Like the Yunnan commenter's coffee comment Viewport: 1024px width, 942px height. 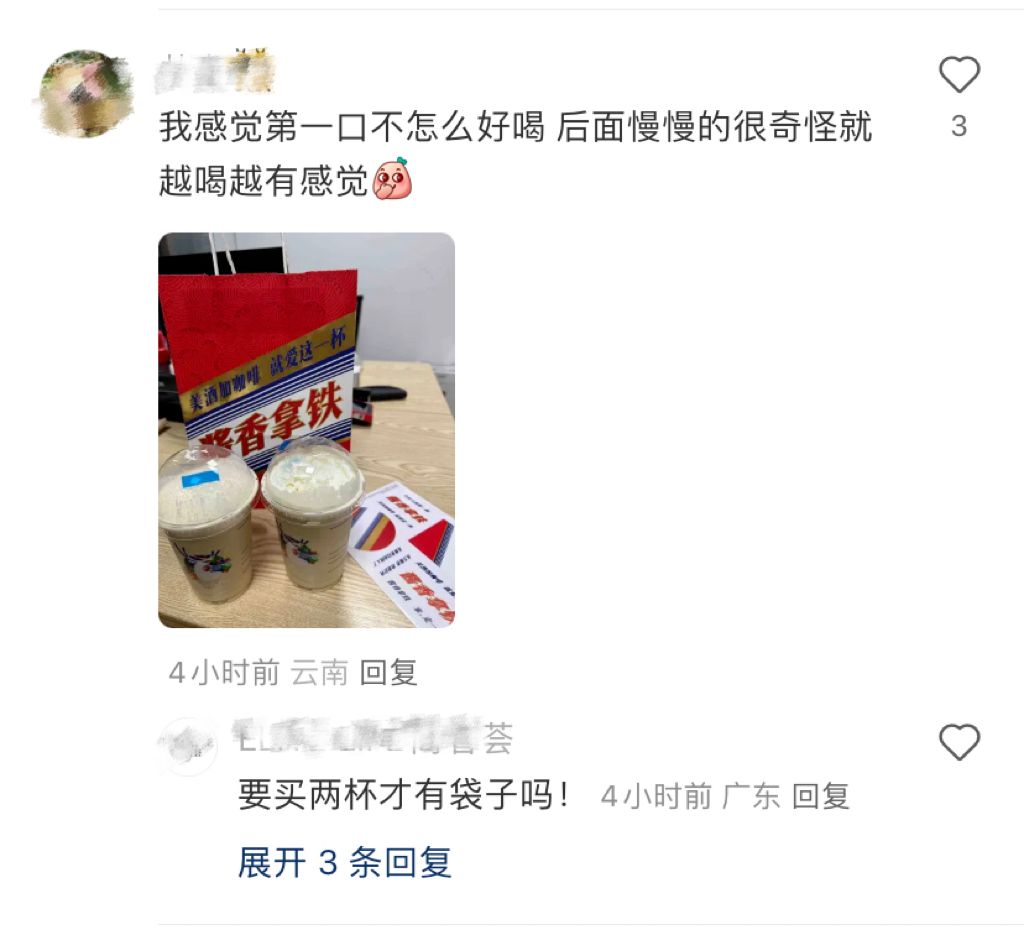click(x=959, y=76)
